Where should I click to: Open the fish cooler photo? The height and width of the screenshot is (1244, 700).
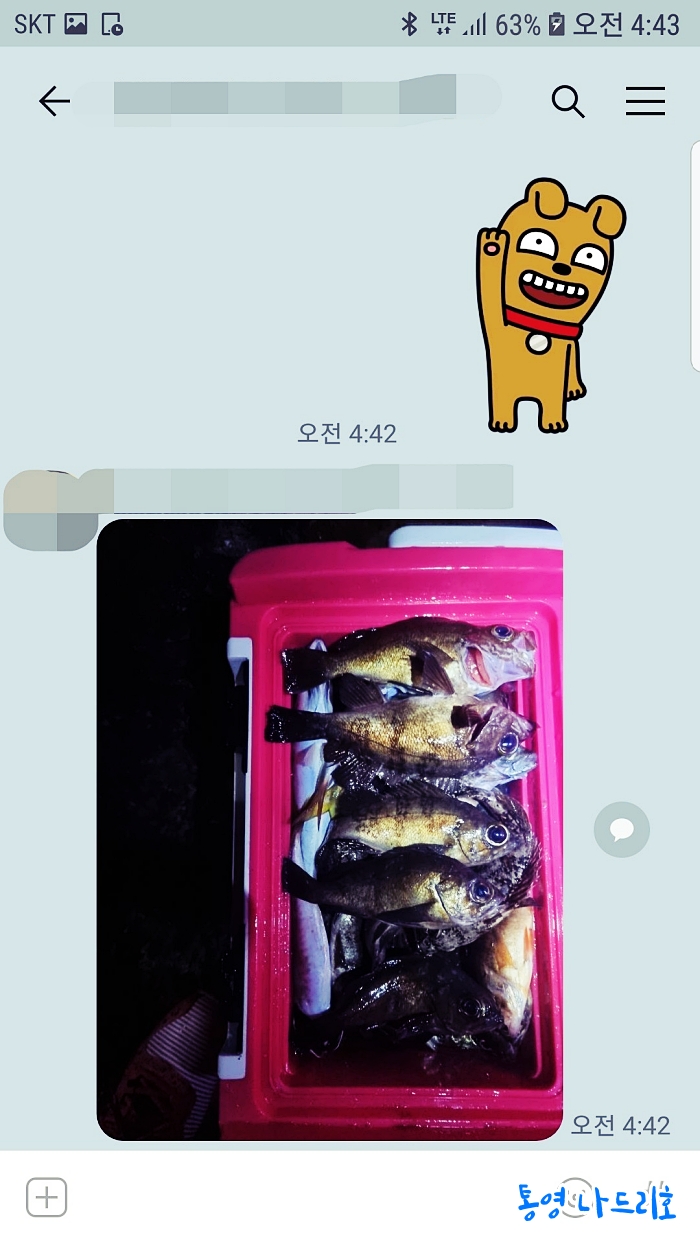click(330, 830)
